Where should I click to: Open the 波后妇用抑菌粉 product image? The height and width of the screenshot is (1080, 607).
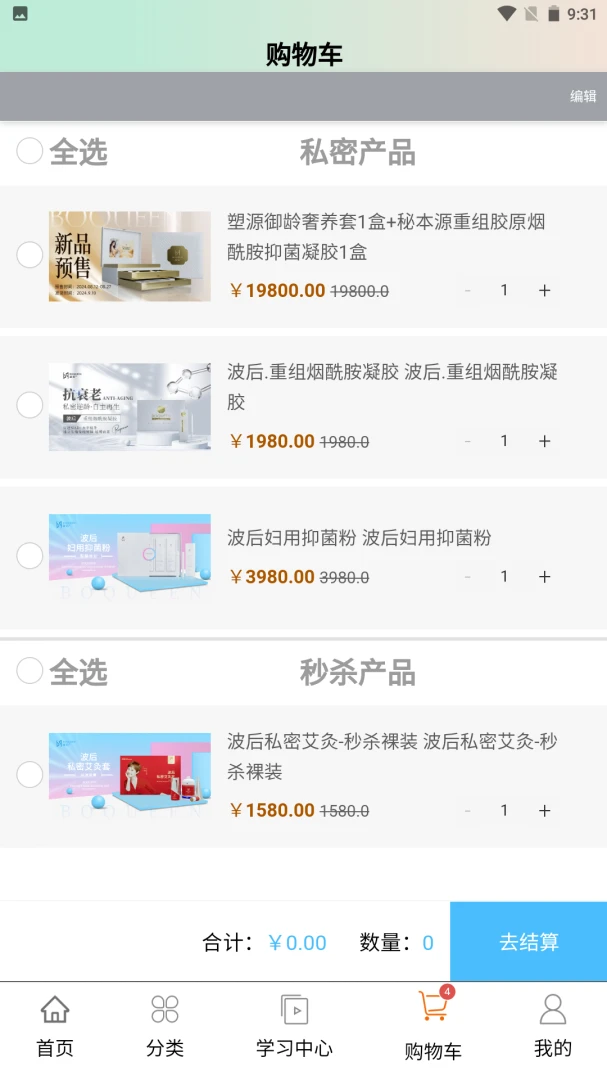coord(130,557)
